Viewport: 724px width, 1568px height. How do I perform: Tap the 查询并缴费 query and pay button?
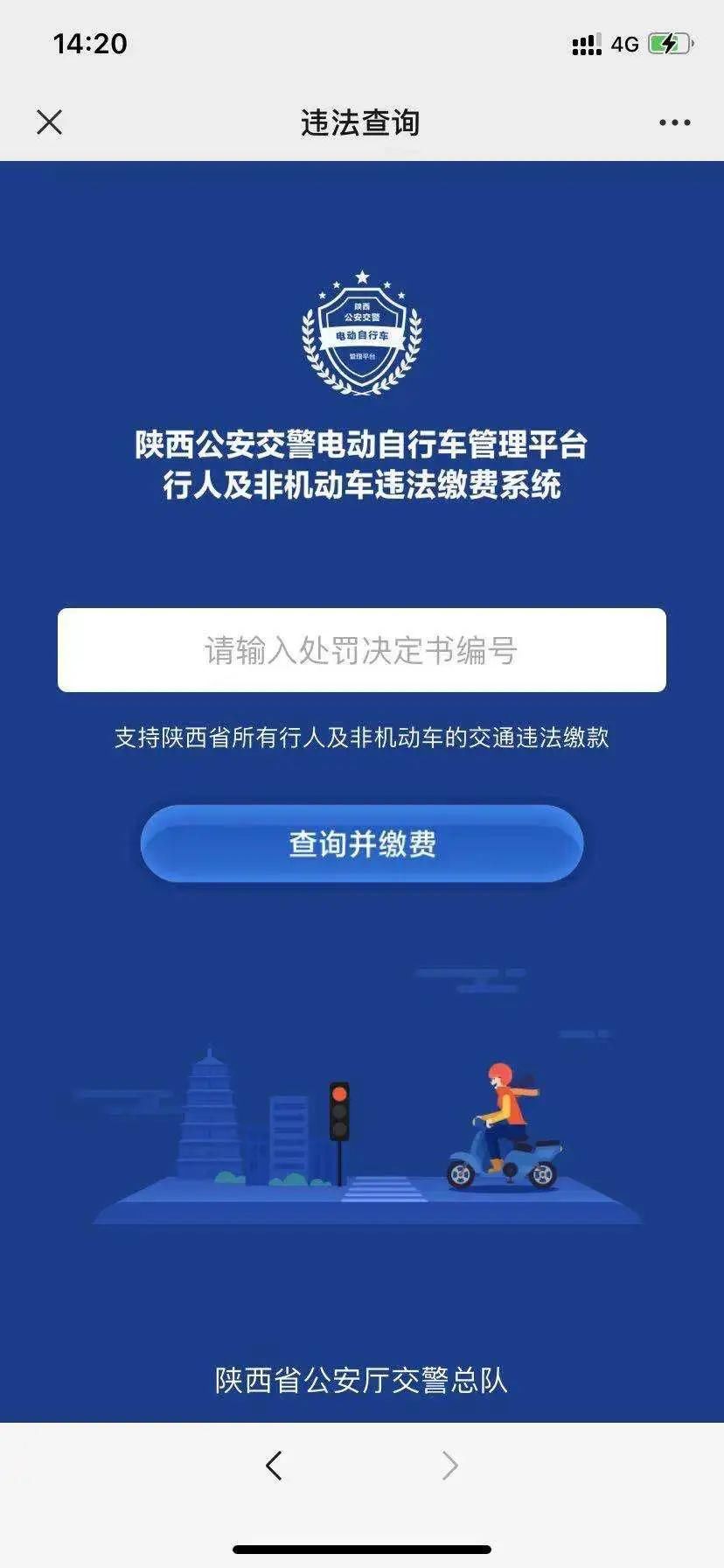[x=361, y=843]
